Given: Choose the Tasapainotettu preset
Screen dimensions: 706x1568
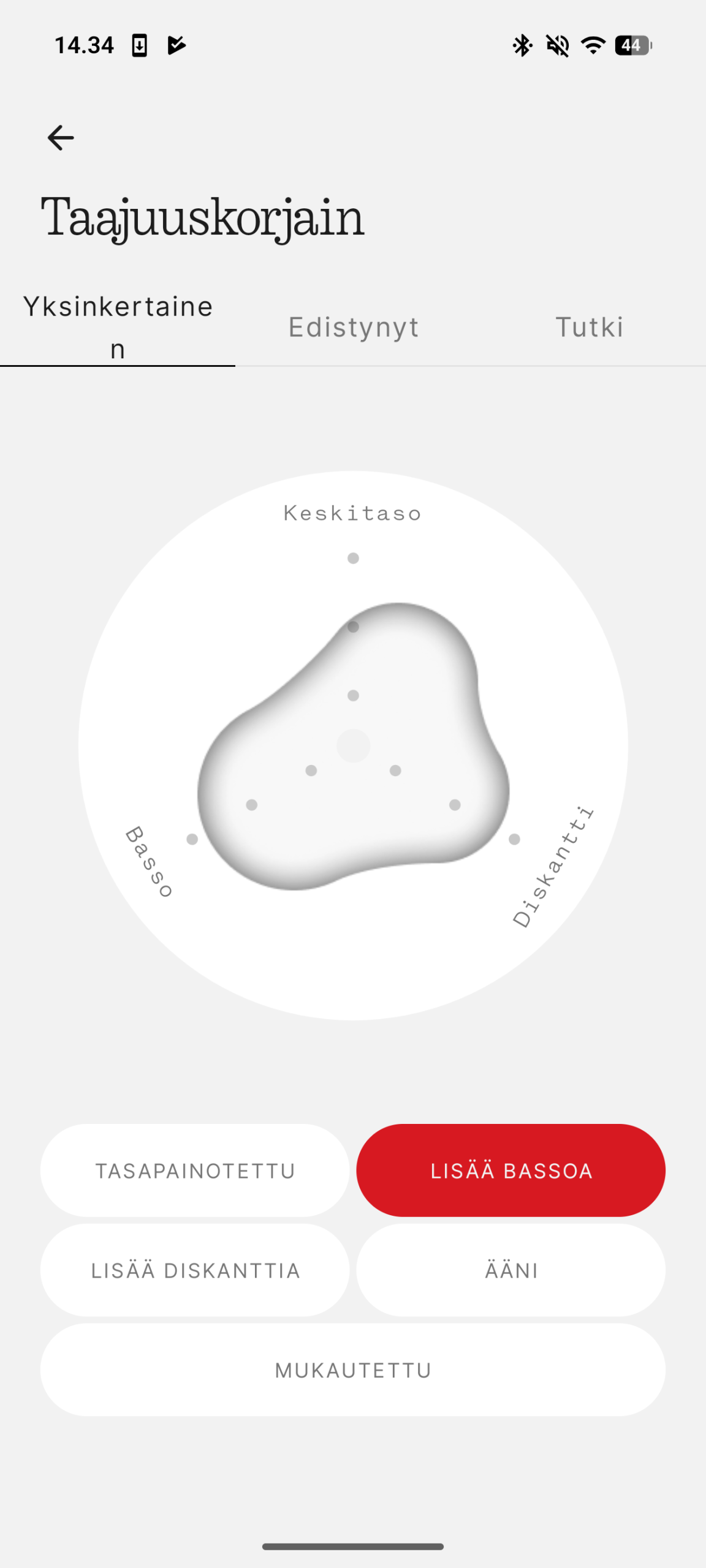Looking at the screenshot, I should tap(195, 1170).
